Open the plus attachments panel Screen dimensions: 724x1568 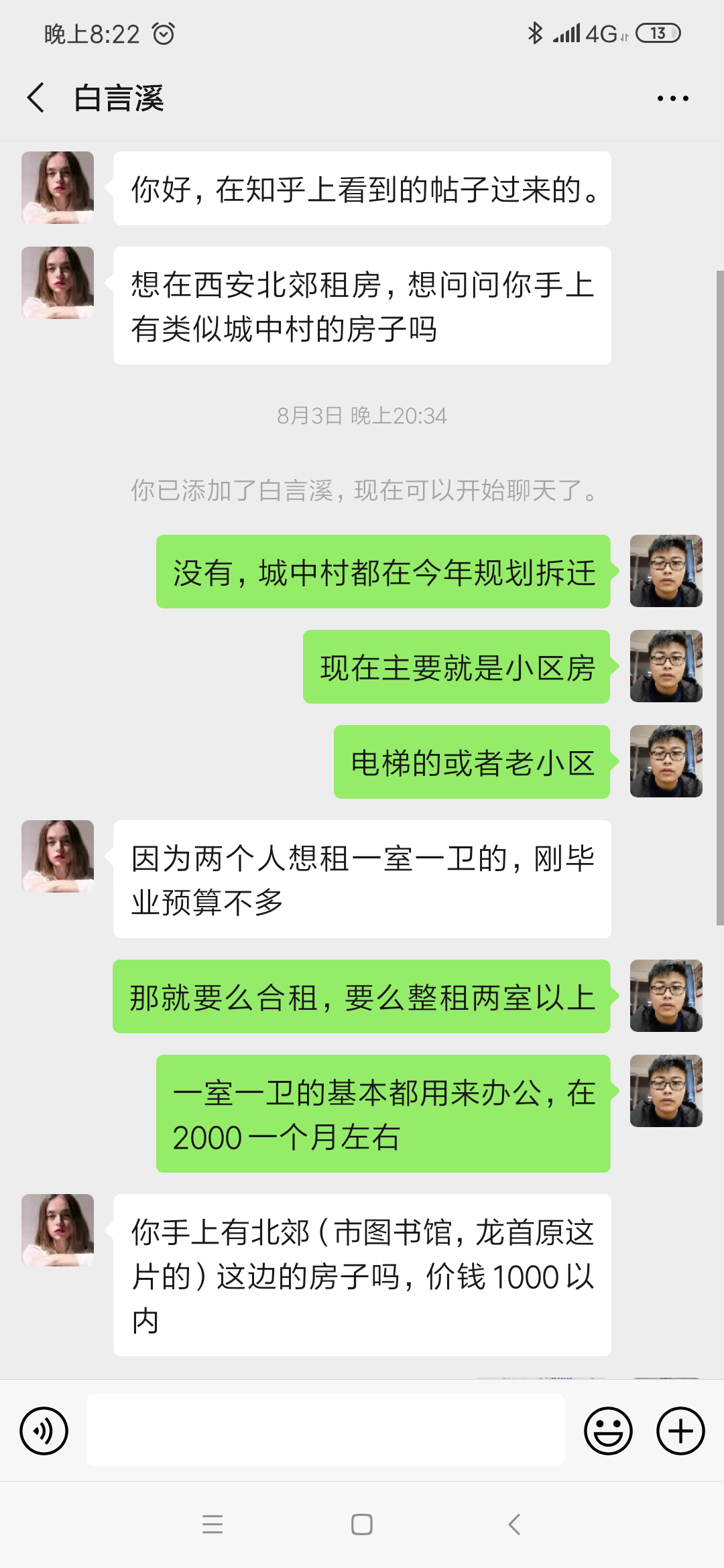pyautogui.click(x=680, y=1431)
